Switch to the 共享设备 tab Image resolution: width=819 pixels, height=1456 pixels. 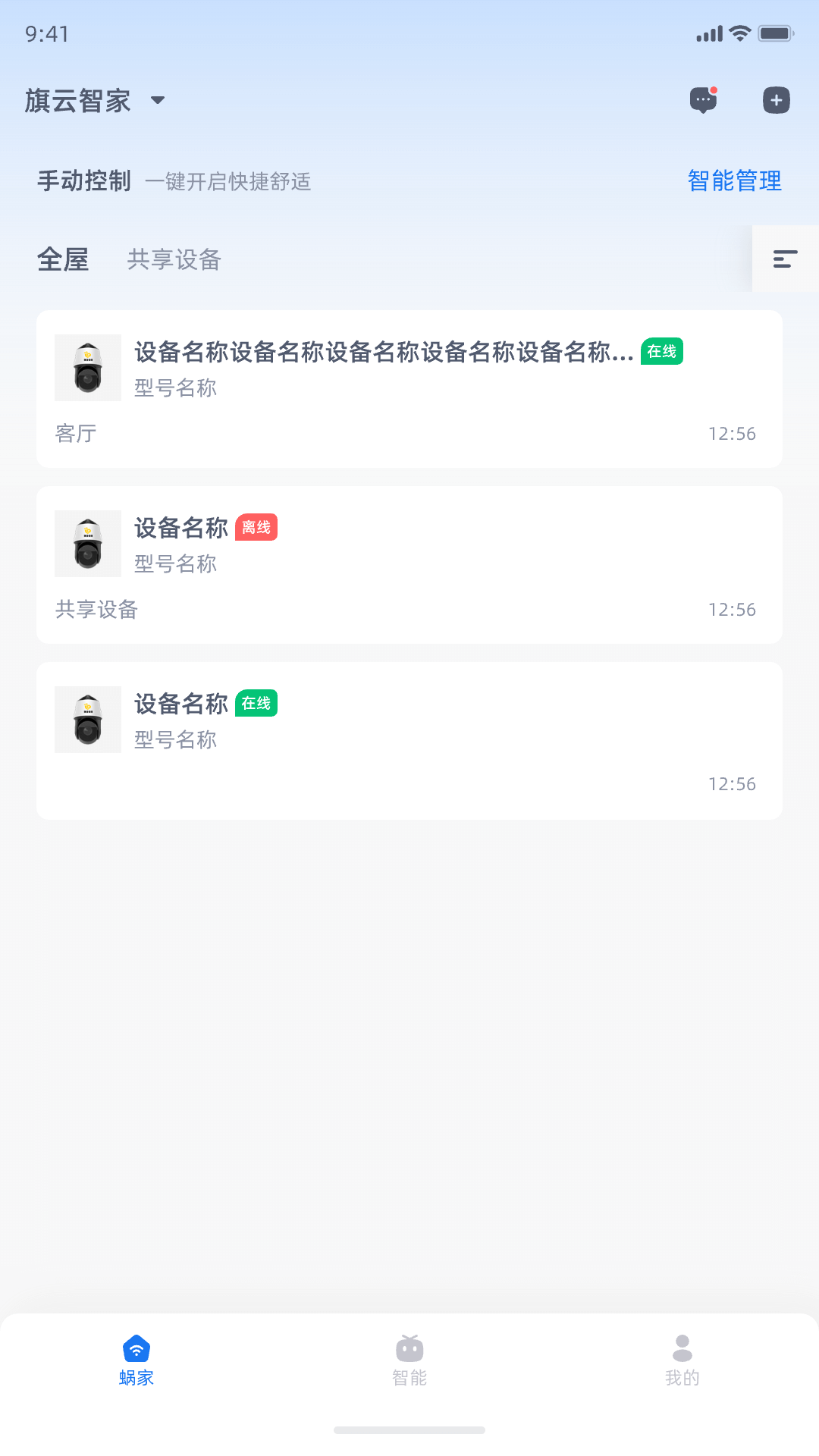pos(173,259)
